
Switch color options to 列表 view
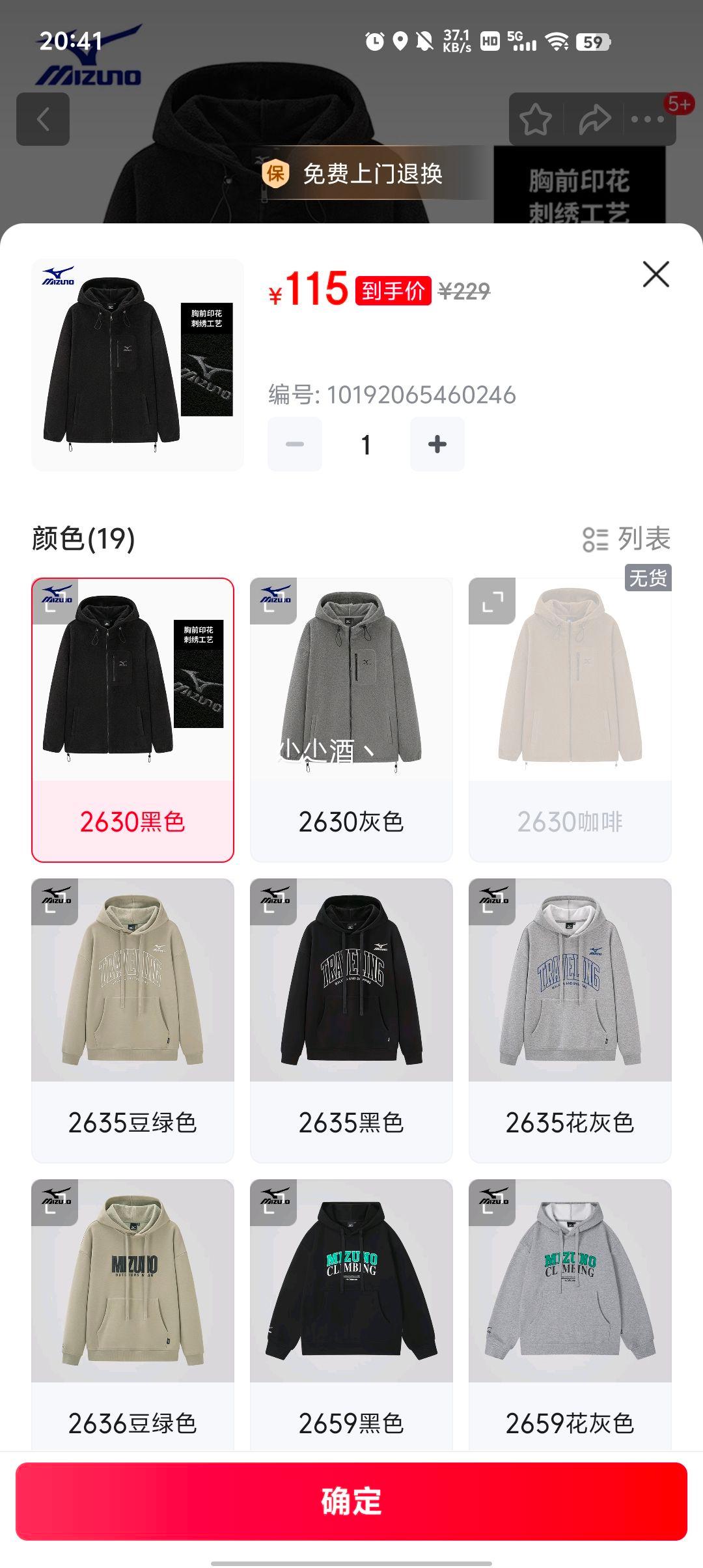pos(626,539)
